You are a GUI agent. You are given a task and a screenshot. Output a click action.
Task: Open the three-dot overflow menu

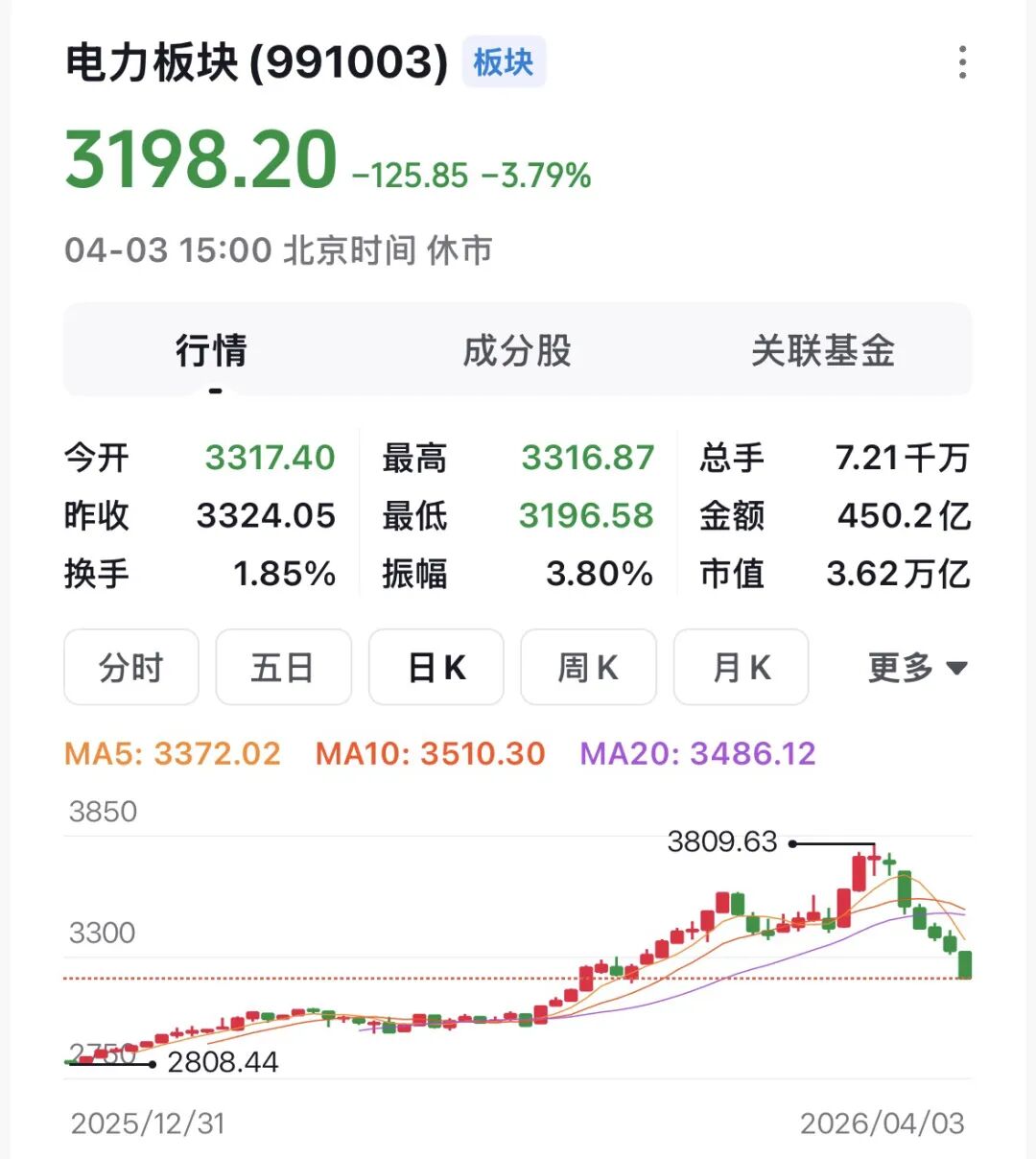(962, 63)
